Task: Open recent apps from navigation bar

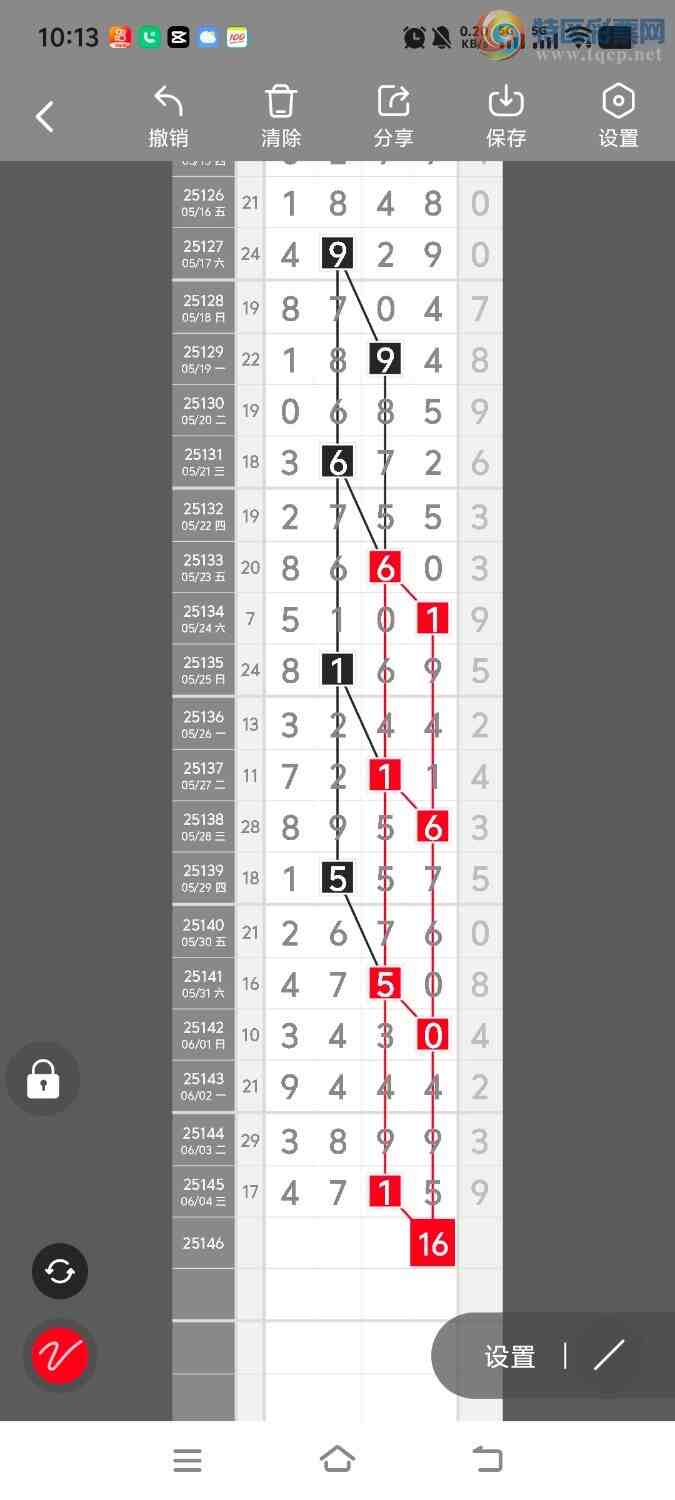Action: pos(187,1461)
